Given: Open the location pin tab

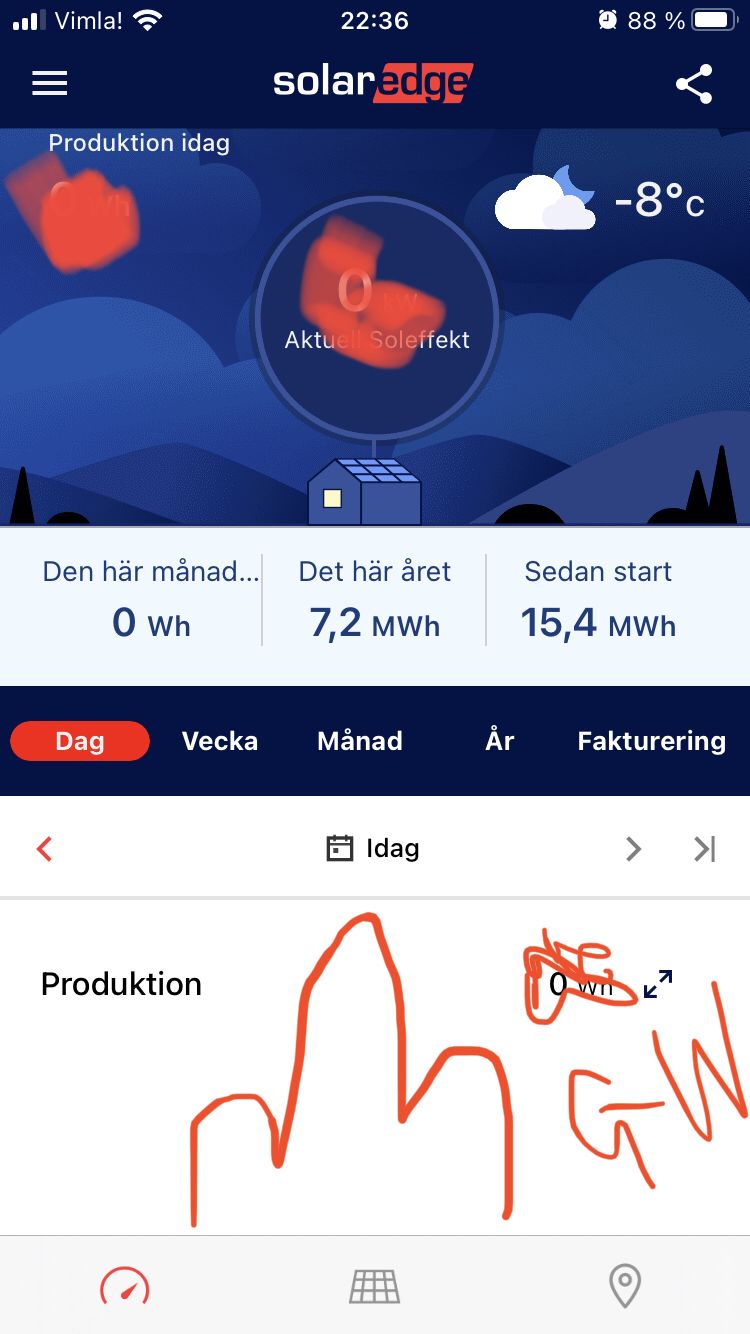Looking at the screenshot, I should (x=625, y=1285).
